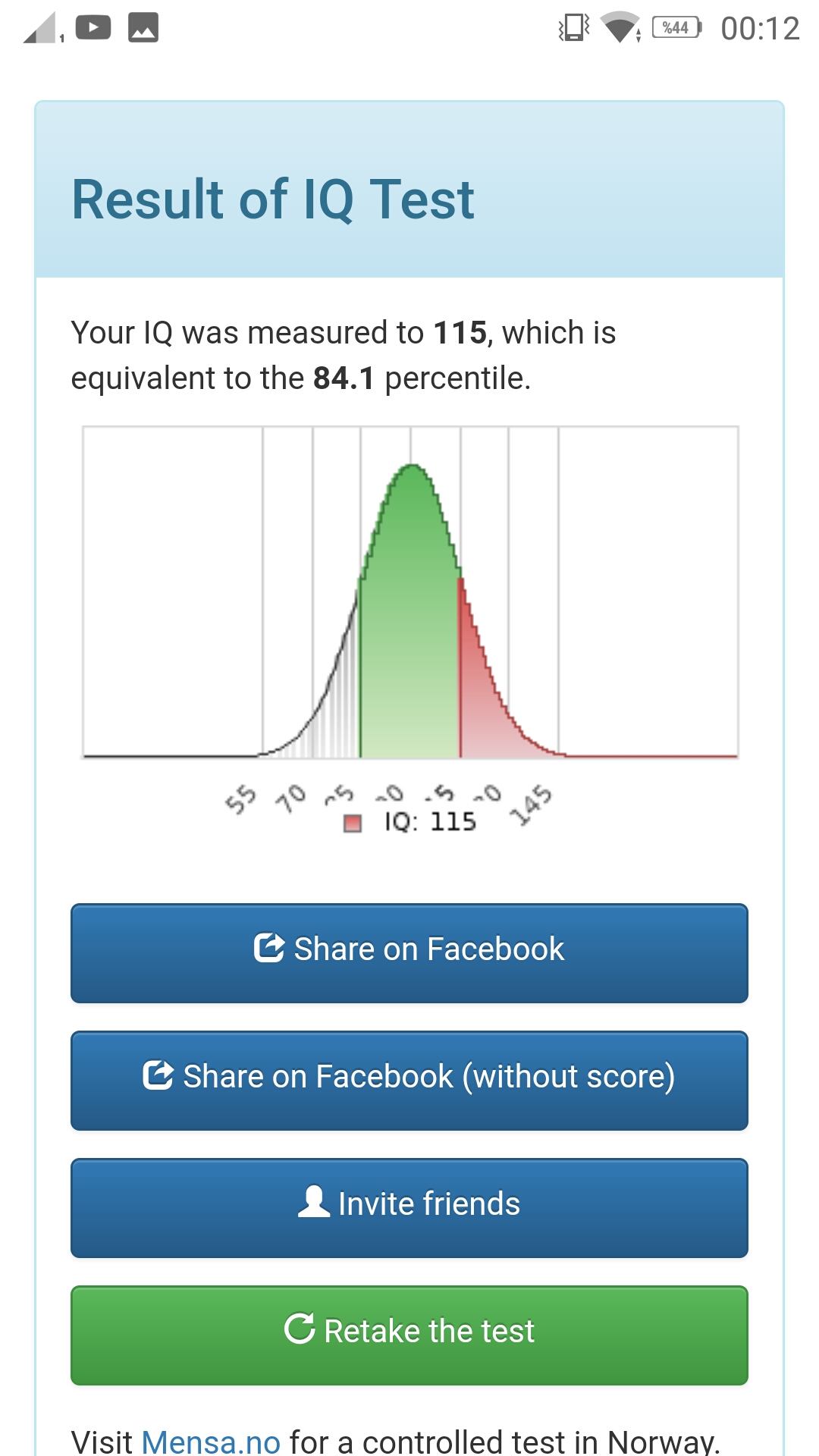Tap the Invite friends button
Image resolution: width=819 pixels, height=1456 pixels.
(409, 1208)
